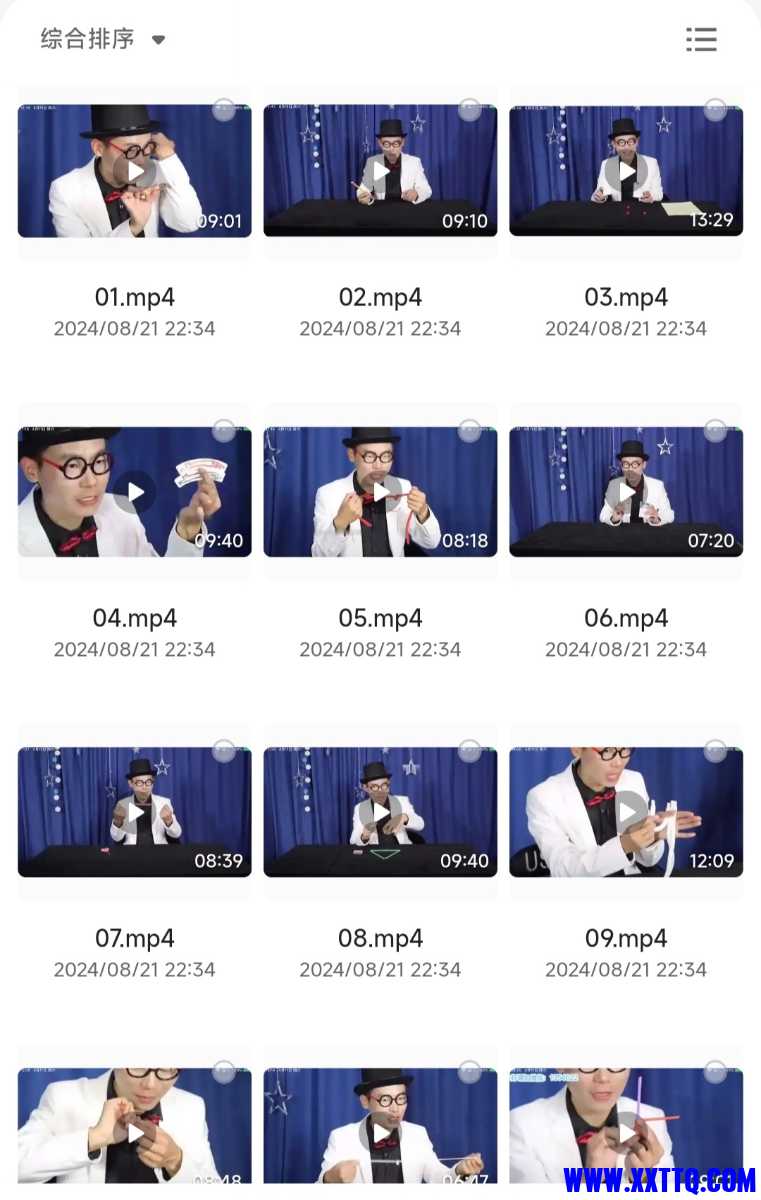This screenshot has width=761, height=1200.
Task: Tick the selection circle on 02.mp4
Action: (x=470, y=110)
